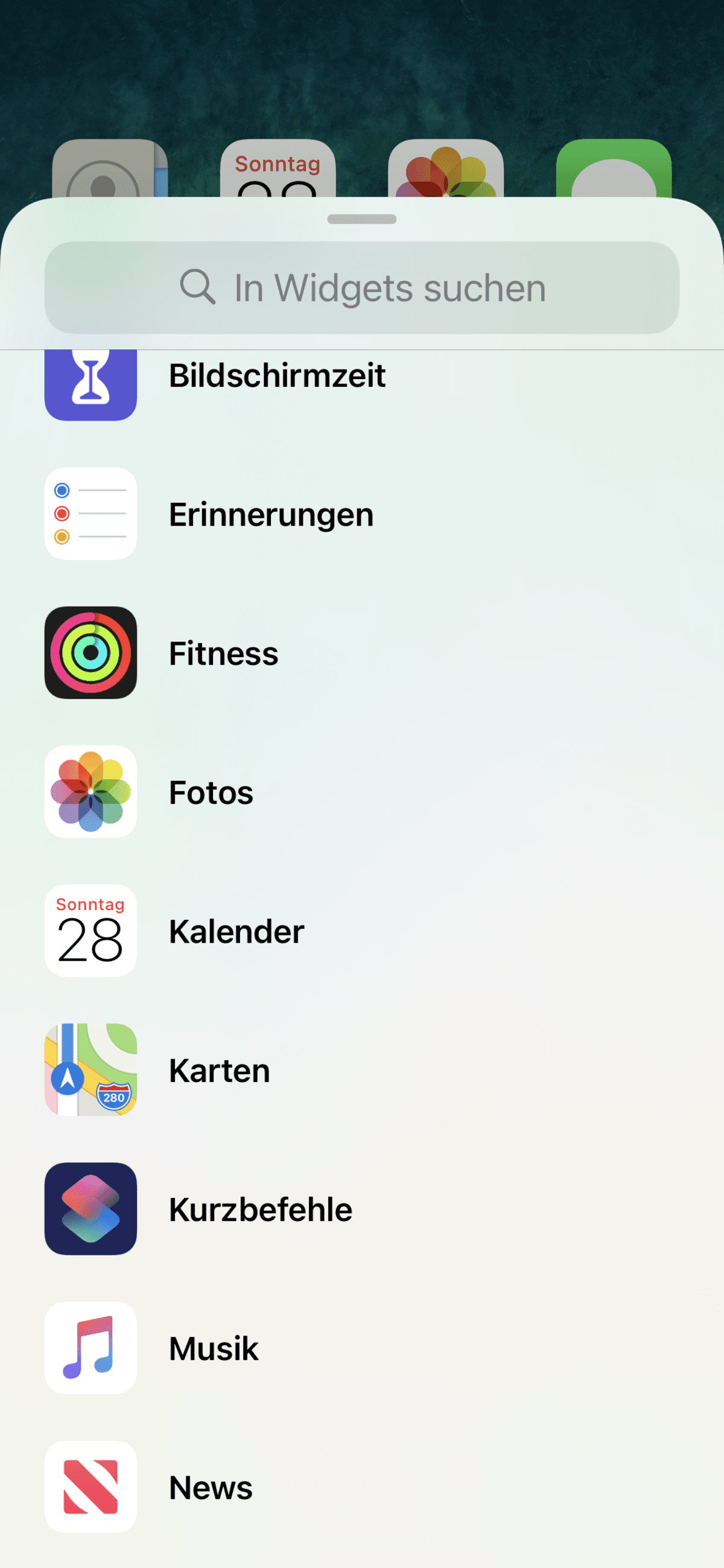This screenshot has height=1568, width=724.
Task: Open the Kurzbefehle widget options
Action: [362, 1209]
